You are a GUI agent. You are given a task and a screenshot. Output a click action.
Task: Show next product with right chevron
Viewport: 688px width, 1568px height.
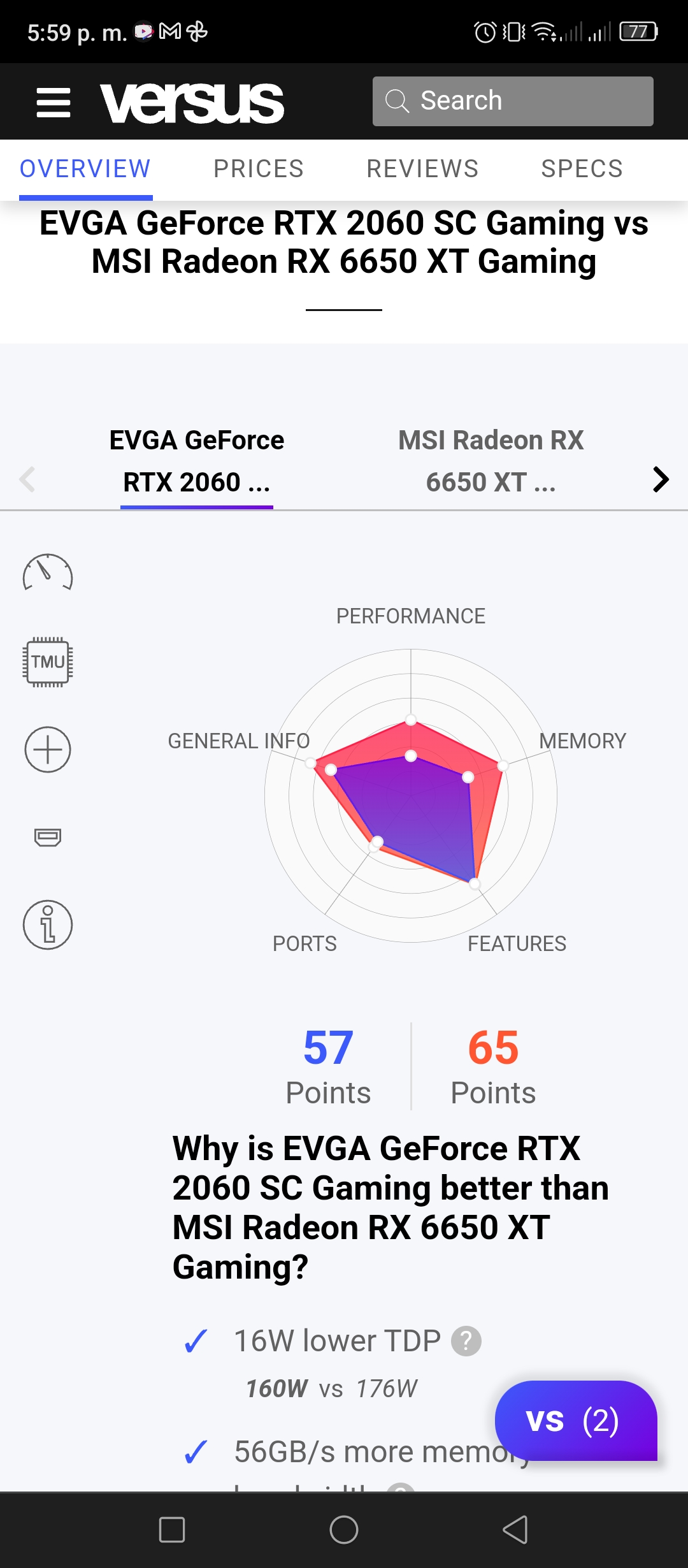tap(661, 479)
